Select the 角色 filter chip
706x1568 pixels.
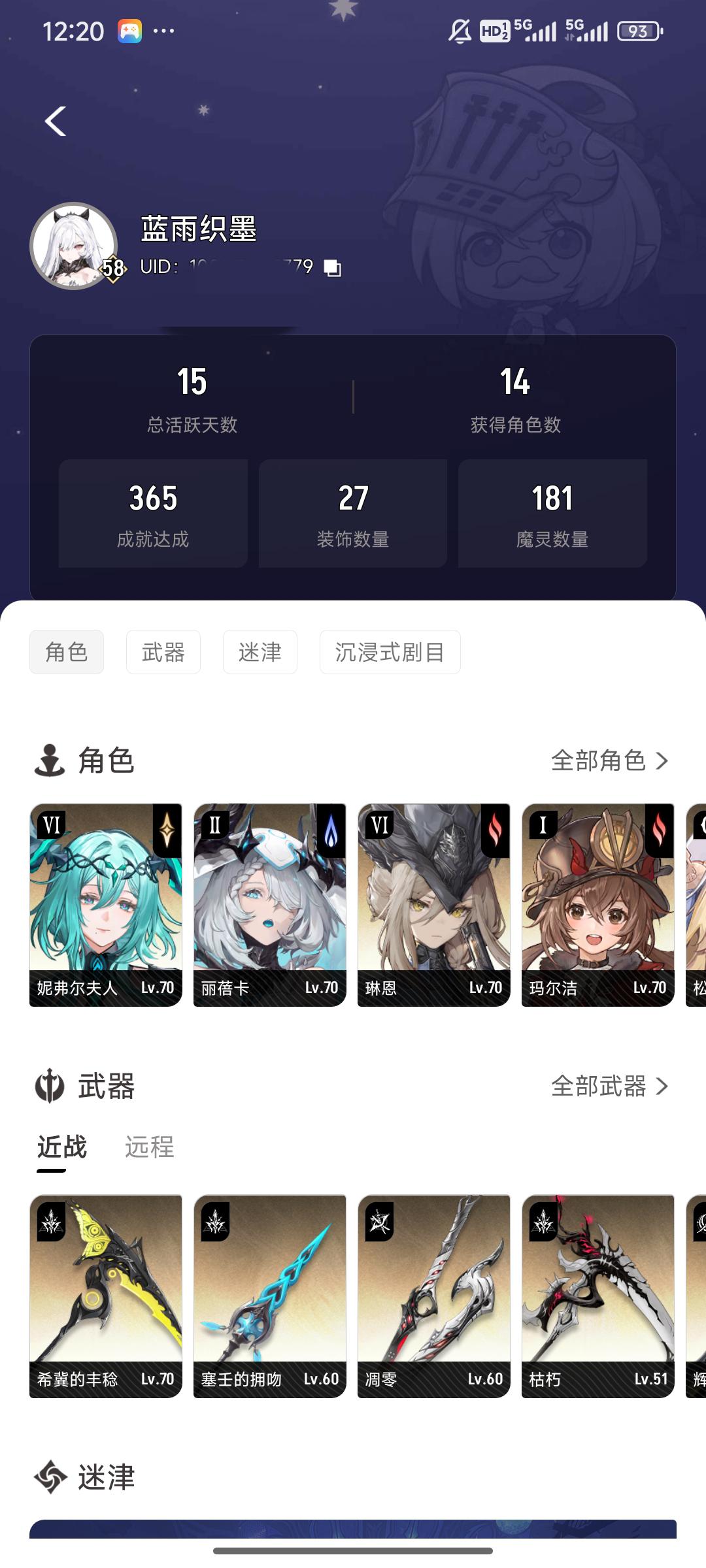click(67, 652)
